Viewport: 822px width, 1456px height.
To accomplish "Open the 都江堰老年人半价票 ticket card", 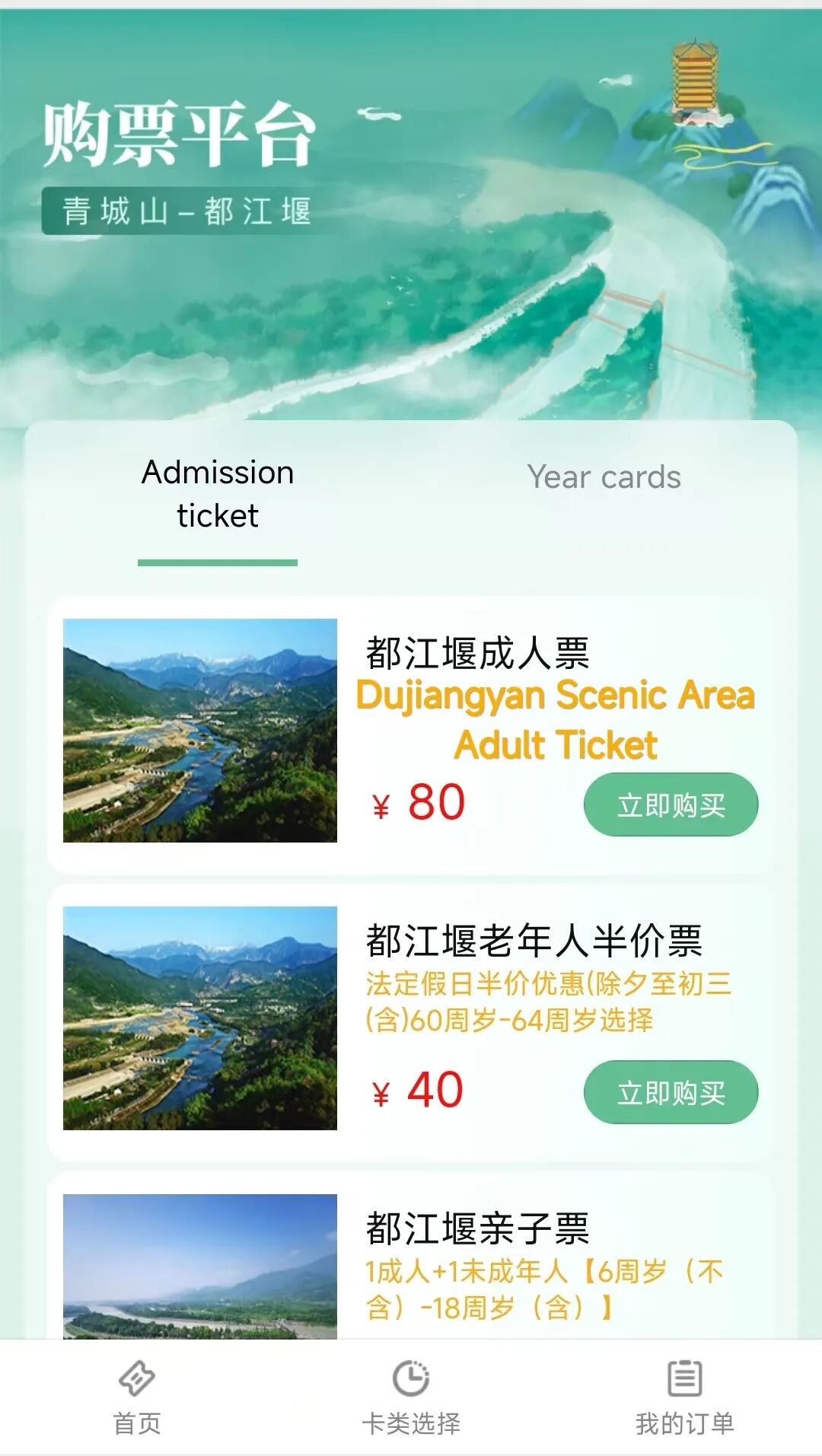I will pos(533,941).
